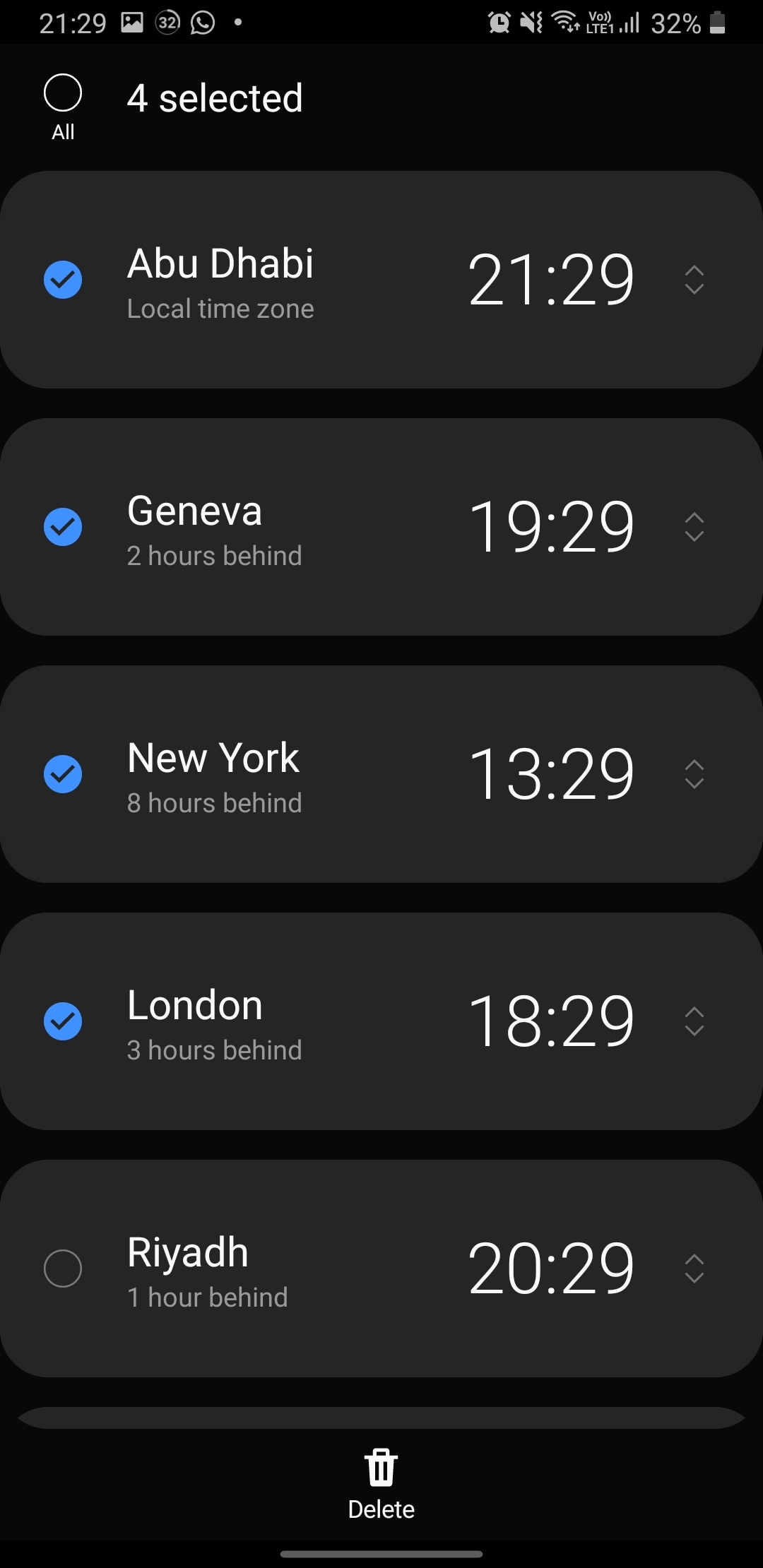Tap the reorder handle for Geneva
The image size is (763, 1568).
[x=694, y=527]
